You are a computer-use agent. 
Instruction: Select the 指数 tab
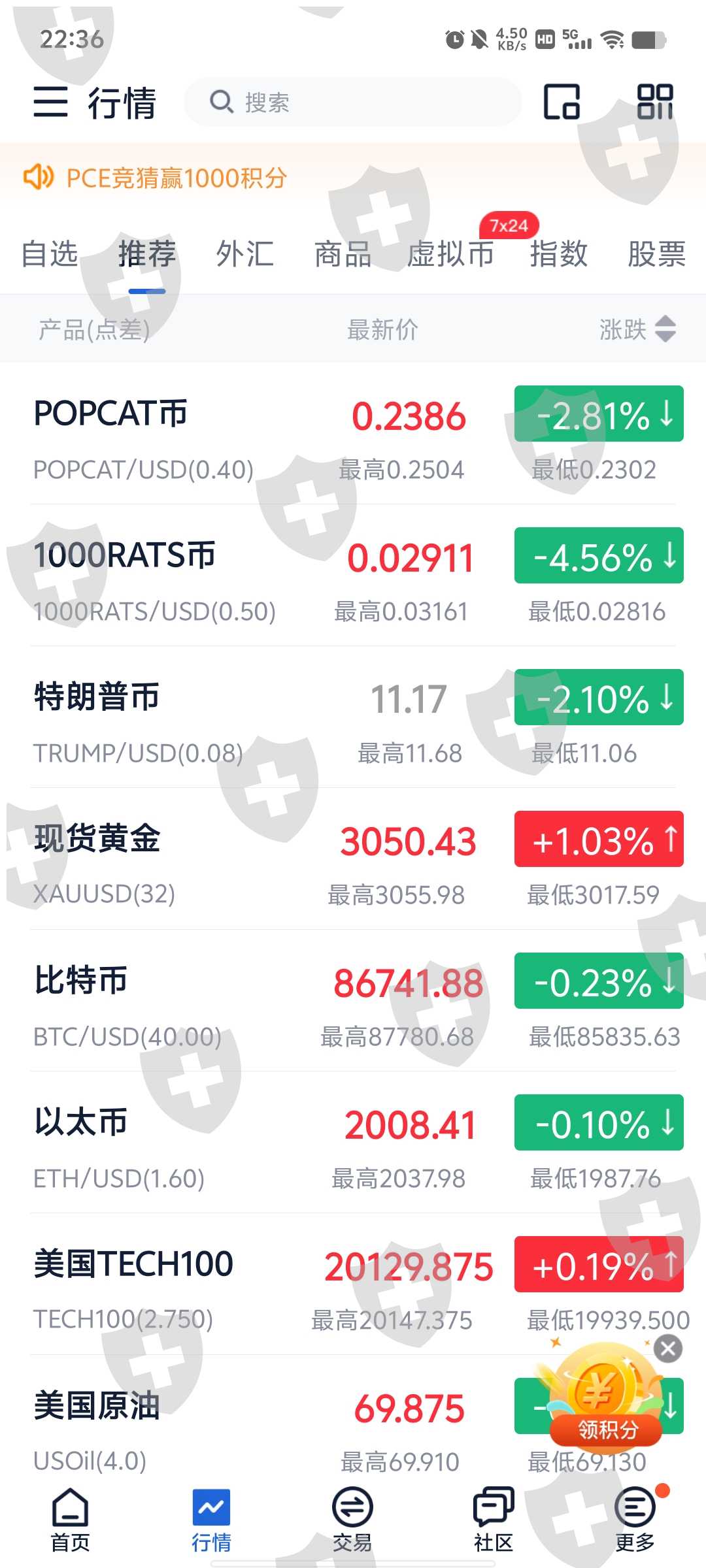[558, 254]
